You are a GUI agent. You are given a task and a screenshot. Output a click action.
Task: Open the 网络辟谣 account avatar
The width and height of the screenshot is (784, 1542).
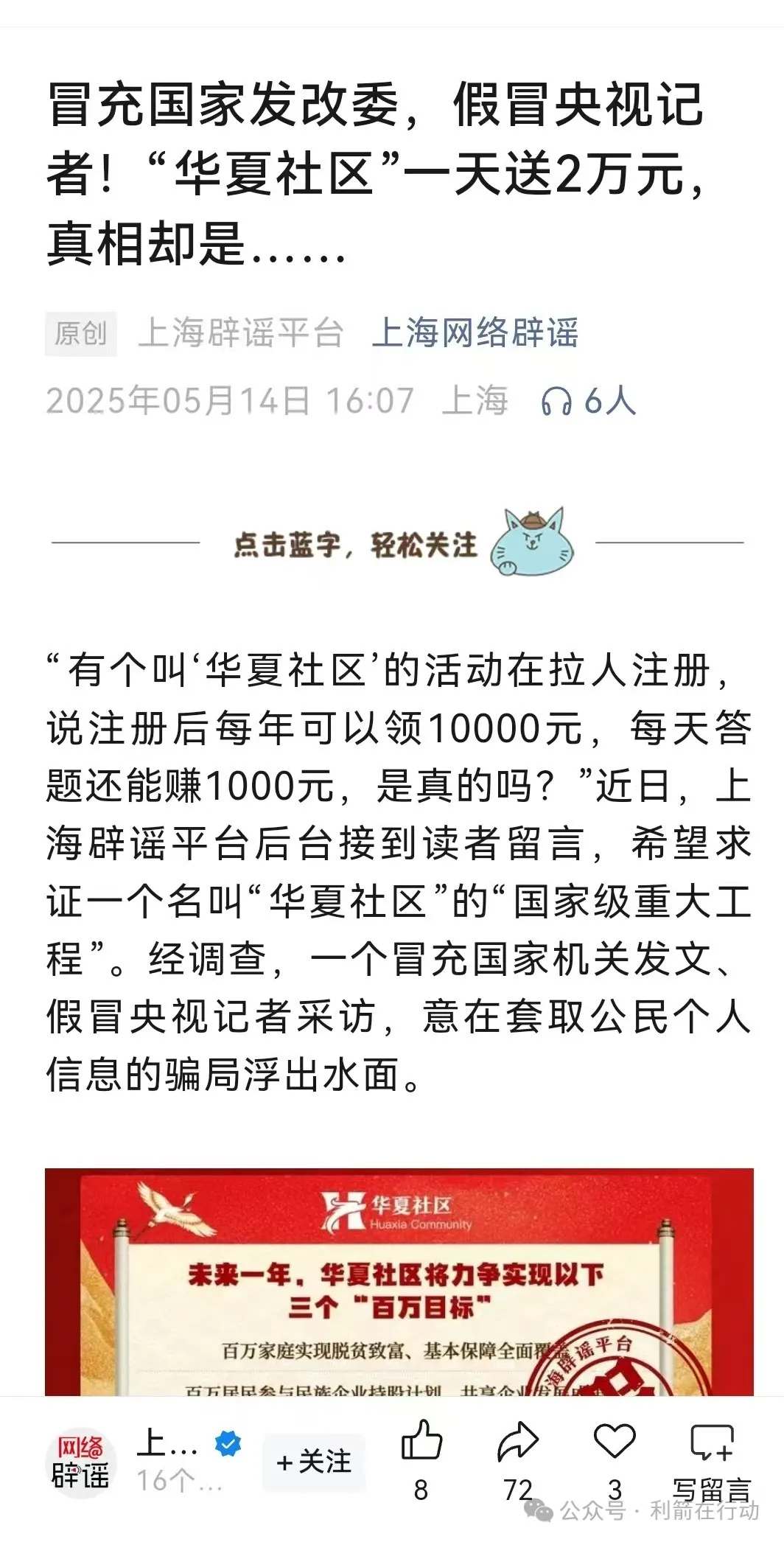tap(80, 1462)
